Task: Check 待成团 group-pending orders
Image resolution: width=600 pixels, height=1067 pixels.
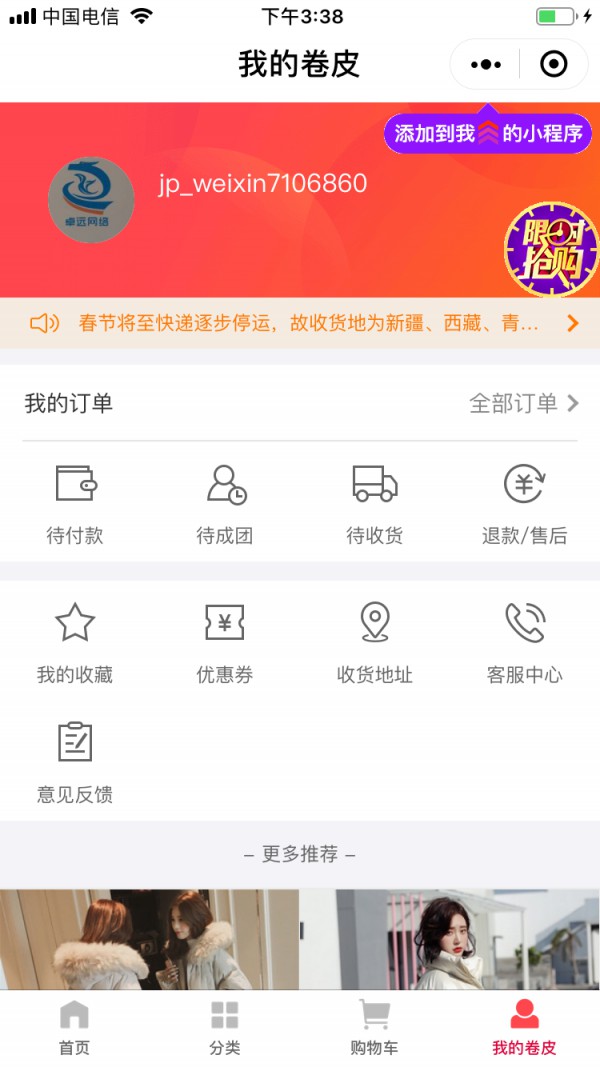Action: [x=225, y=505]
